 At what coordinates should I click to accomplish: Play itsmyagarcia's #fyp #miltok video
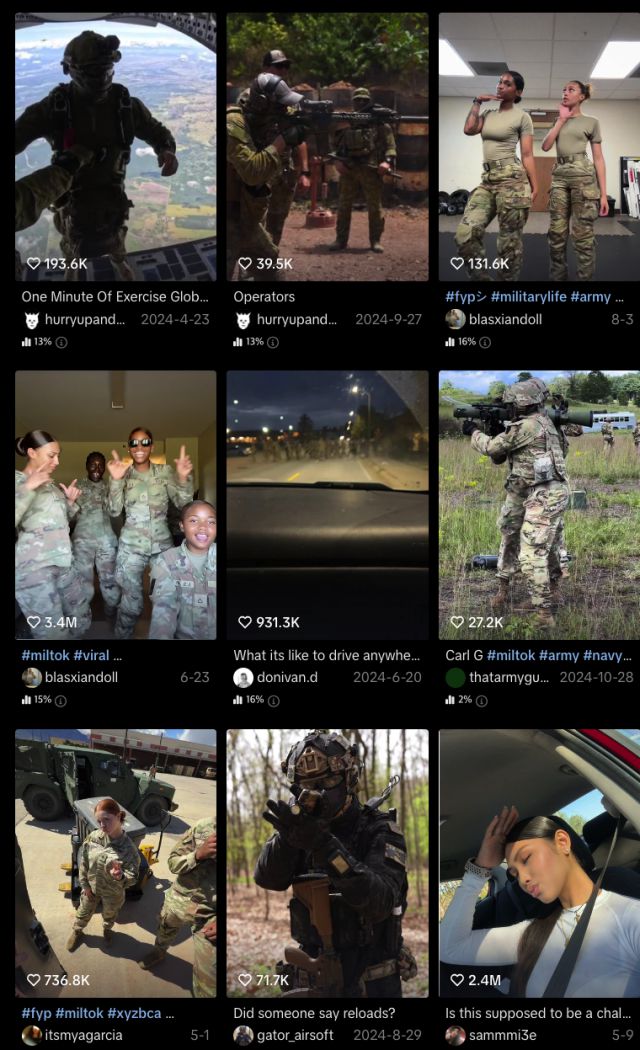pyautogui.click(x=115, y=863)
